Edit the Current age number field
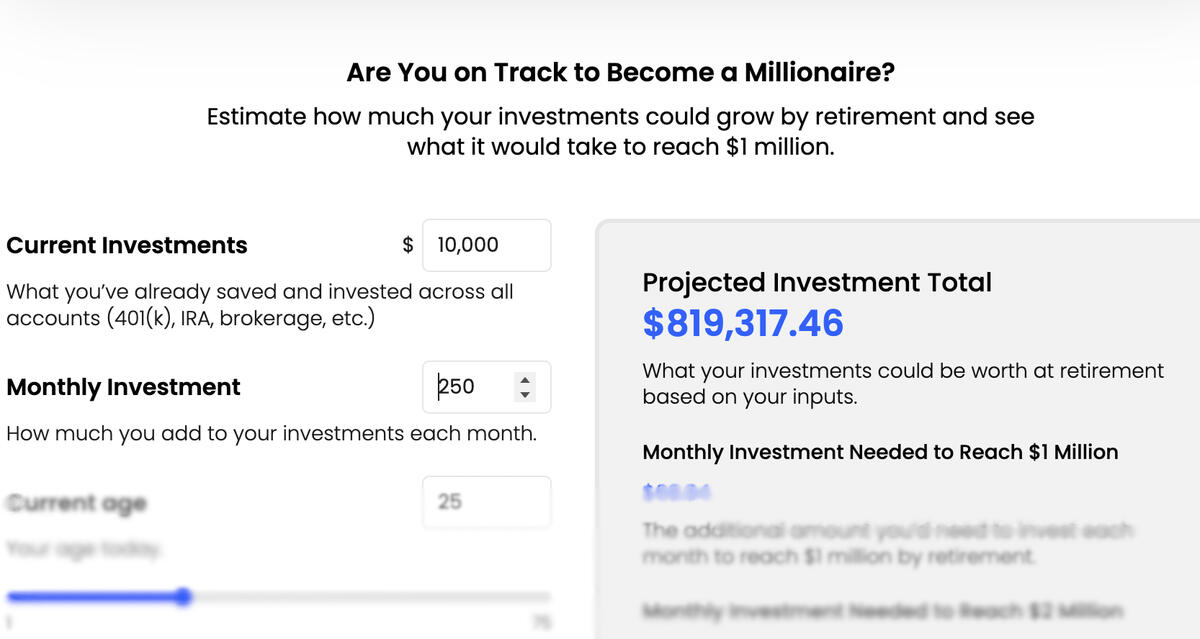The height and width of the screenshot is (639, 1200). click(486, 502)
